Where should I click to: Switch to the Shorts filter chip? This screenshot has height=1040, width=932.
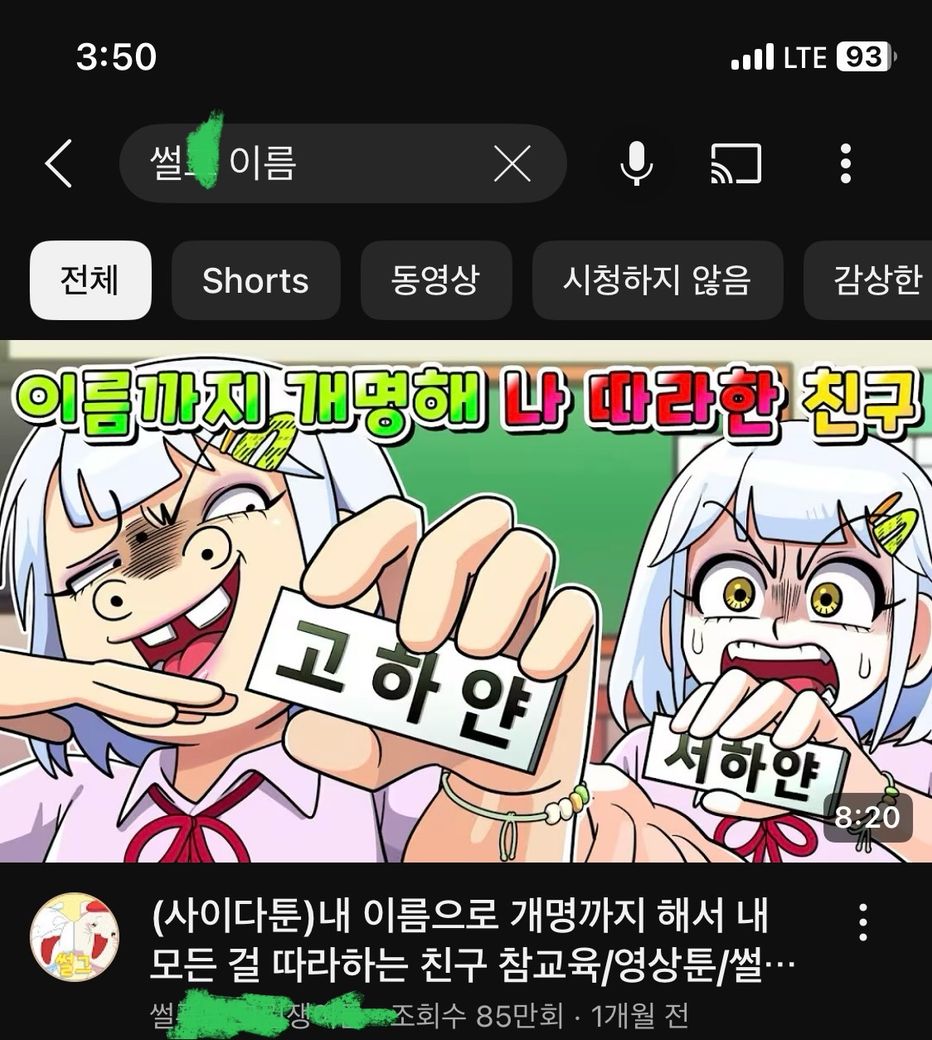[x=255, y=281]
